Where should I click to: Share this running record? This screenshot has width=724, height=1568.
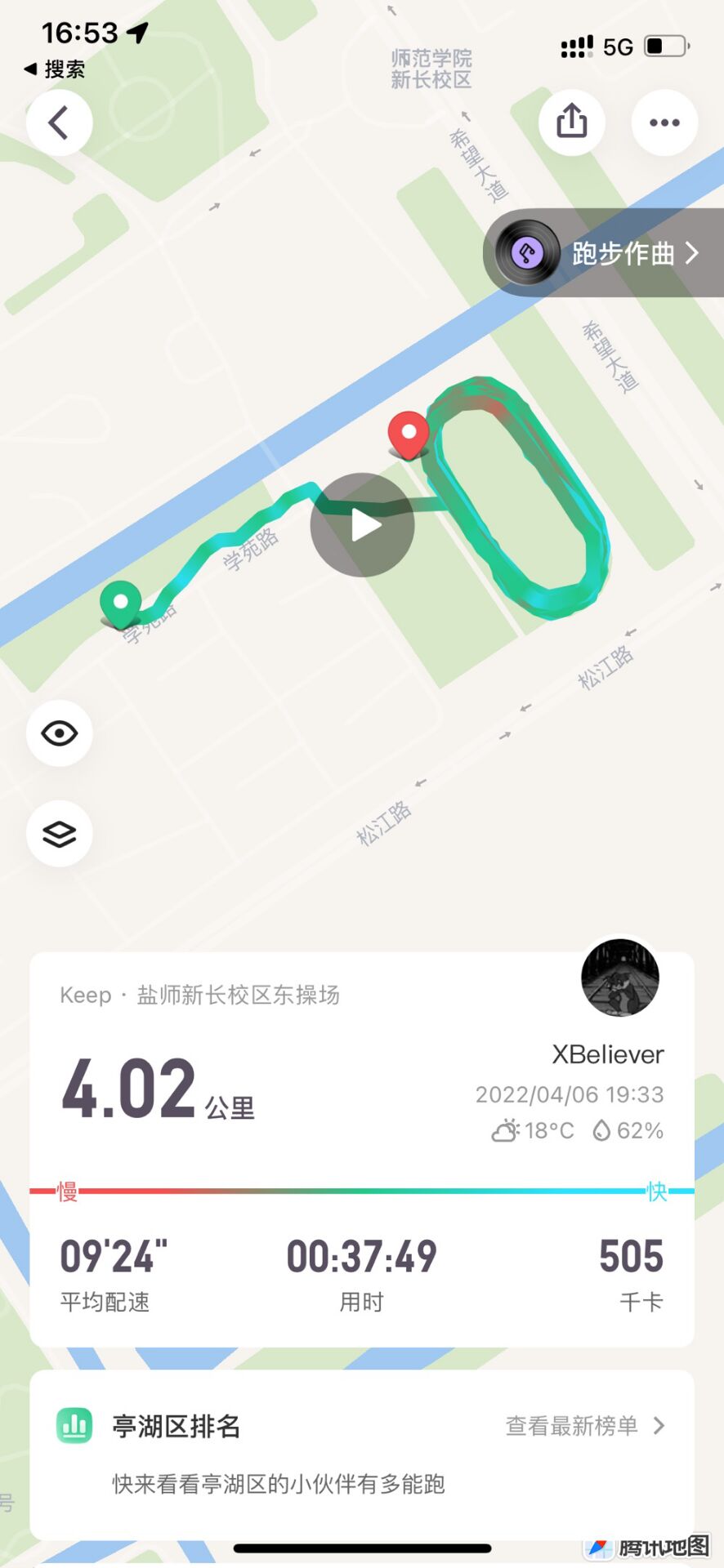click(571, 122)
